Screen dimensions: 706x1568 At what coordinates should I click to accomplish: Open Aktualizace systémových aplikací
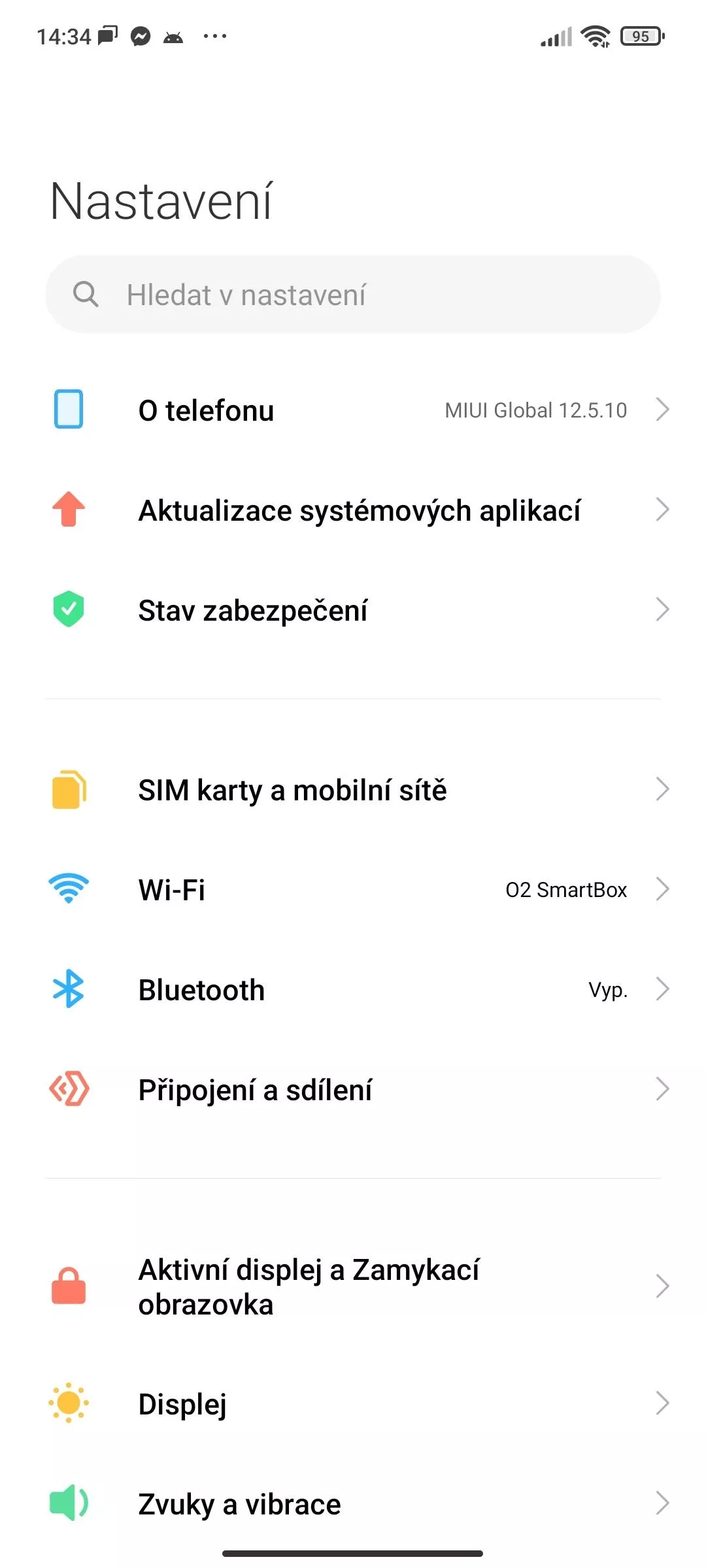[x=353, y=510]
